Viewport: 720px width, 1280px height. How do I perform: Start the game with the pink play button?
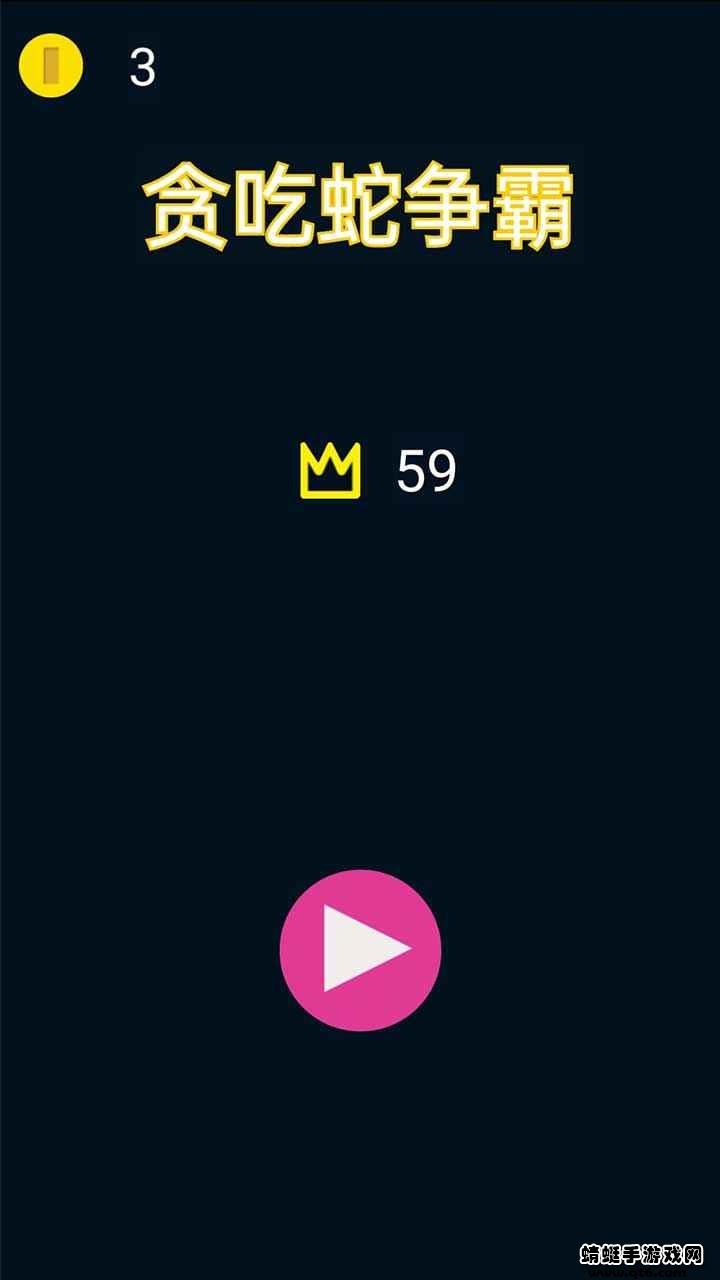360,950
